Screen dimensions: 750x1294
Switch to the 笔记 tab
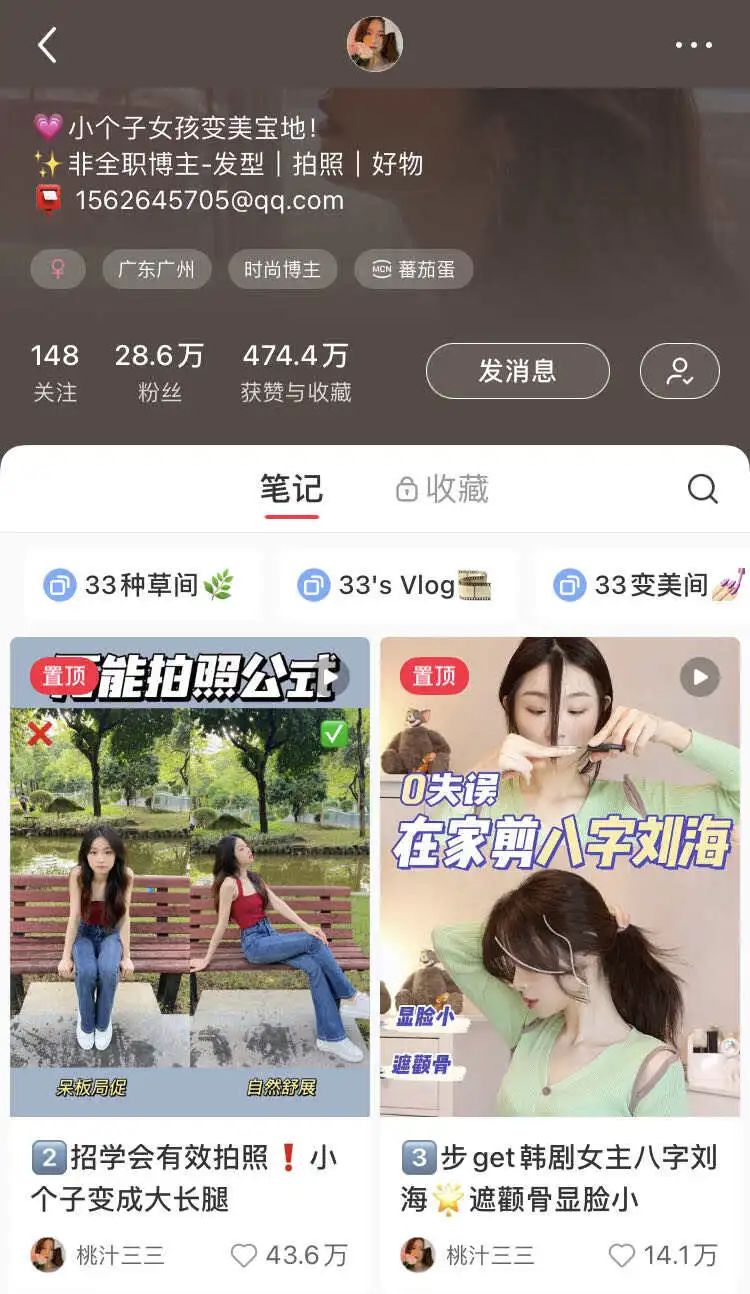pyautogui.click(x=292, y=489)
